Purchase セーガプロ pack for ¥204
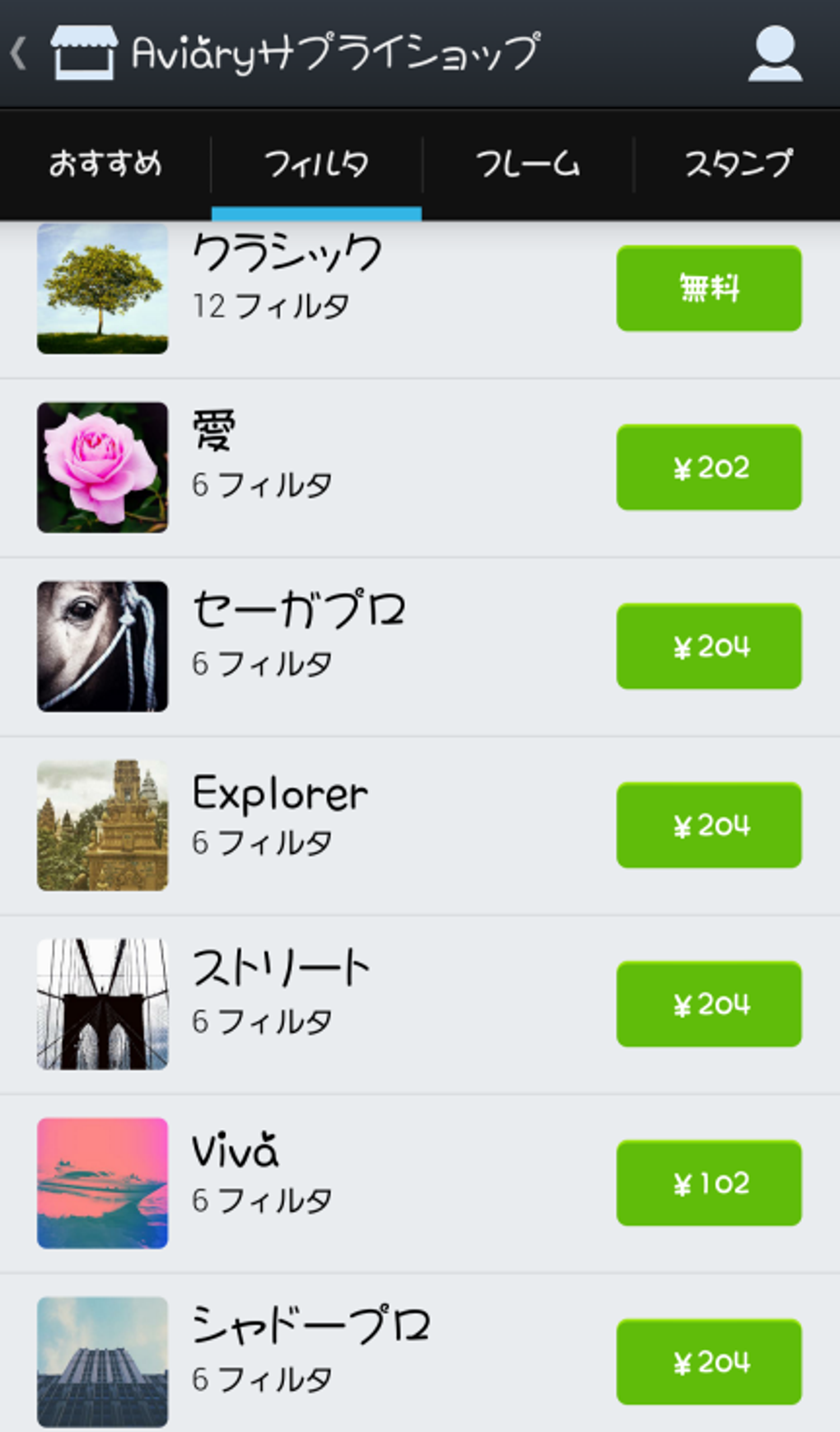The height and width of the screenshot is (1432, 840). [x=708, y=646]
